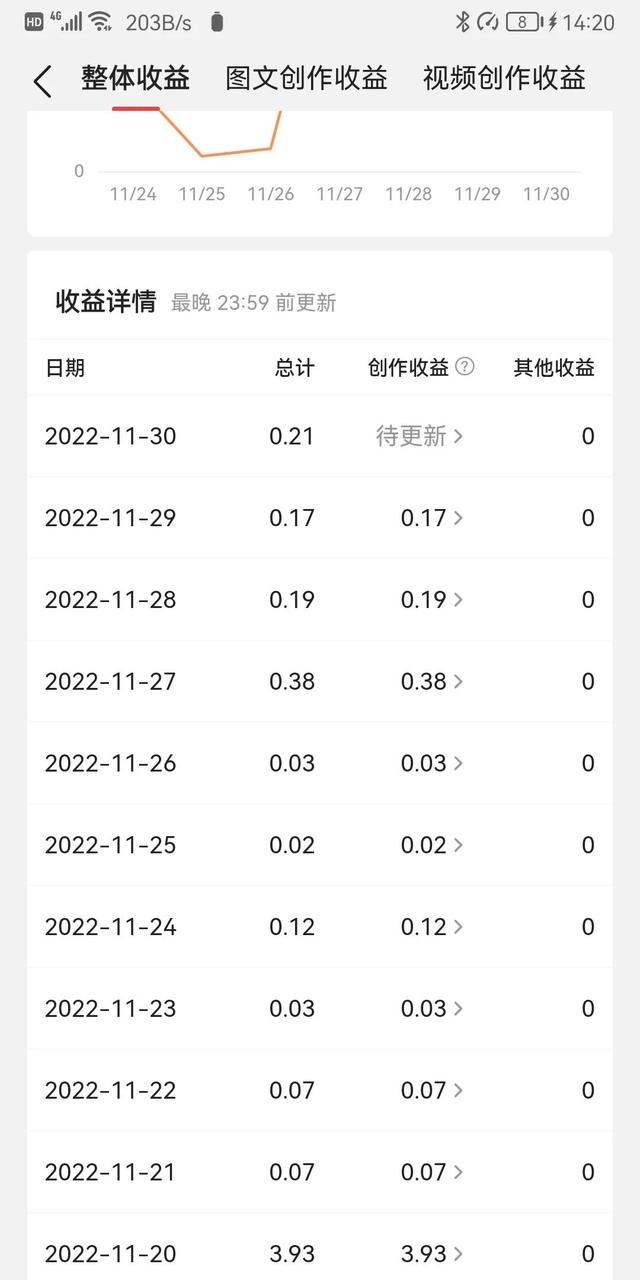640x1280 pixels.
Task: Open 待更新 details for 2022-11-30
Action: (419, 436)
